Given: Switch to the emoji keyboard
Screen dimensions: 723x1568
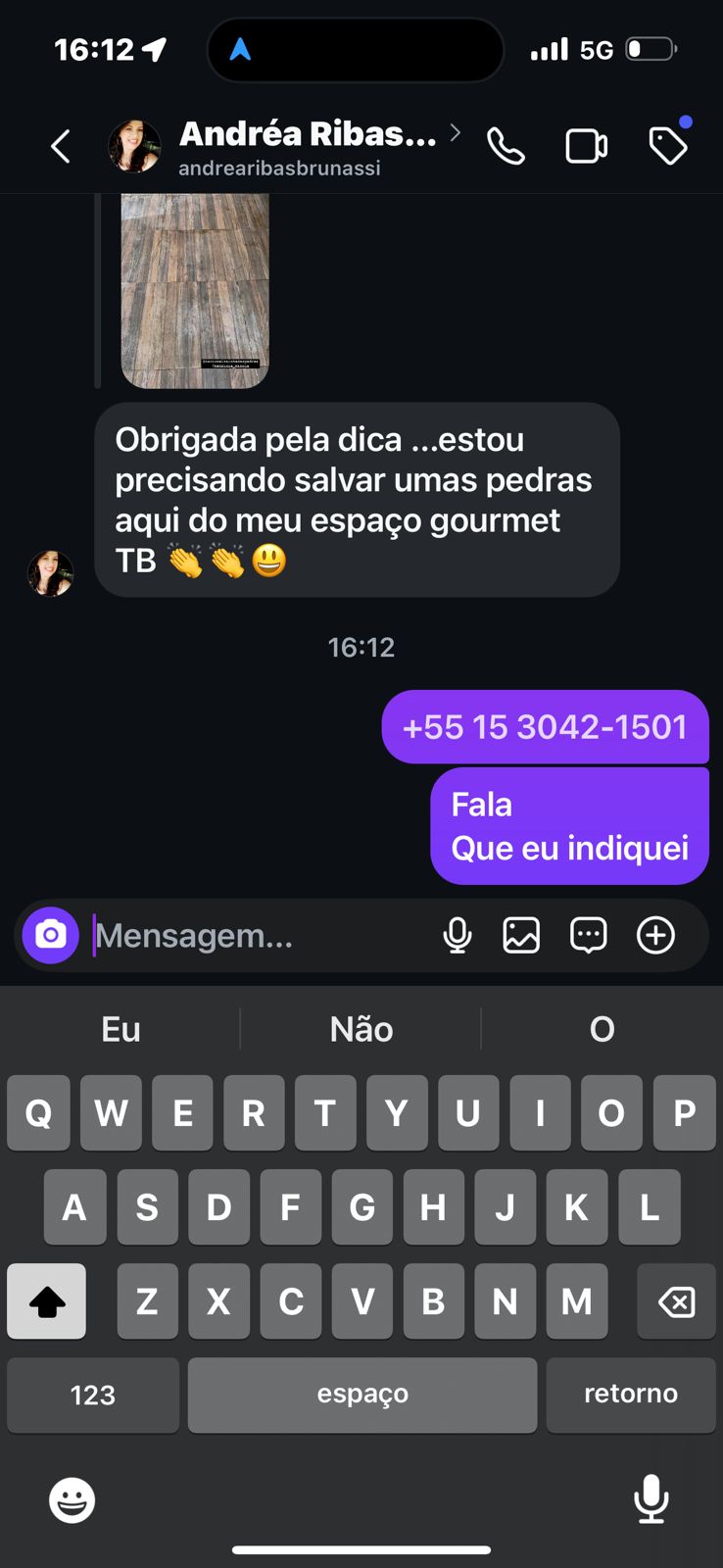Looking at the screenshot, I should 70,1499.
